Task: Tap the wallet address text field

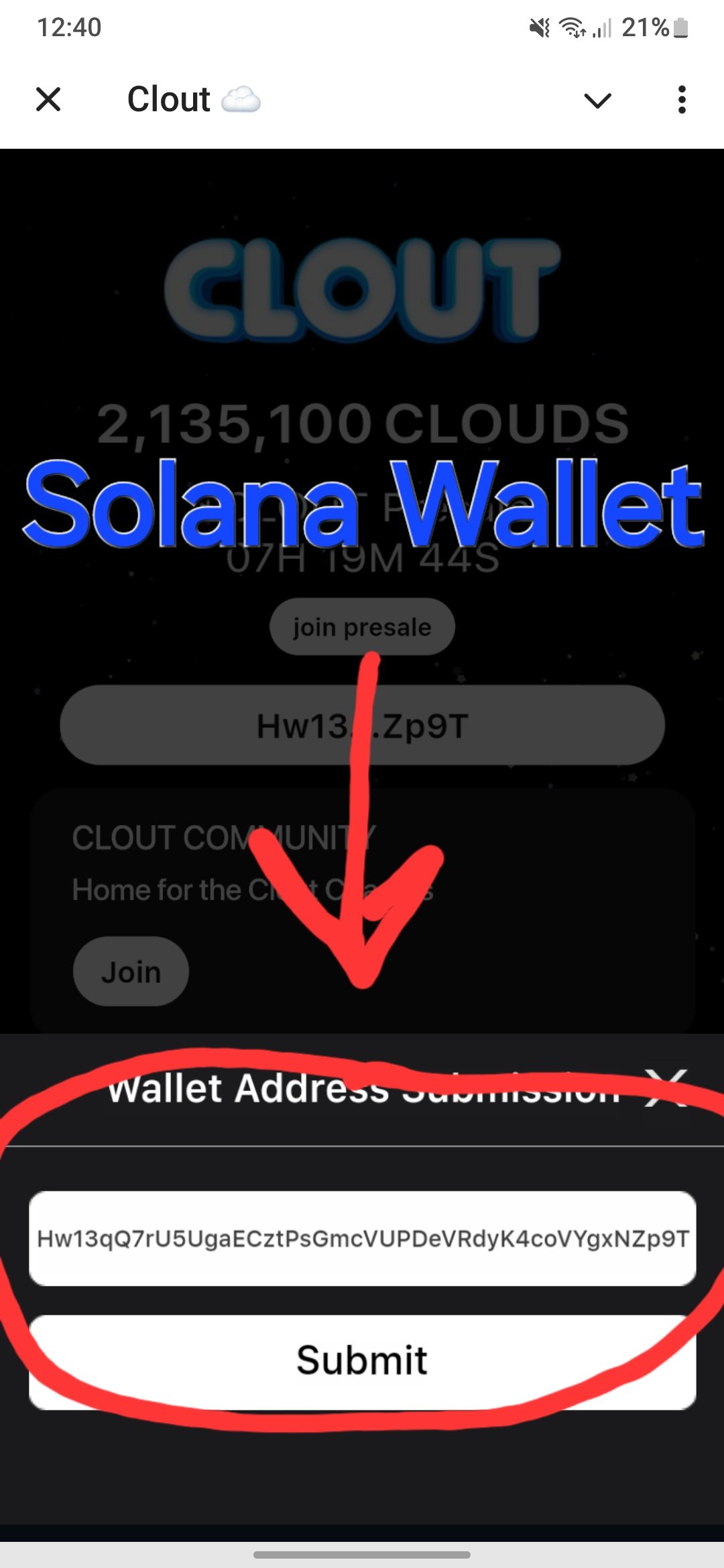Action: (x=363, y=1238)
